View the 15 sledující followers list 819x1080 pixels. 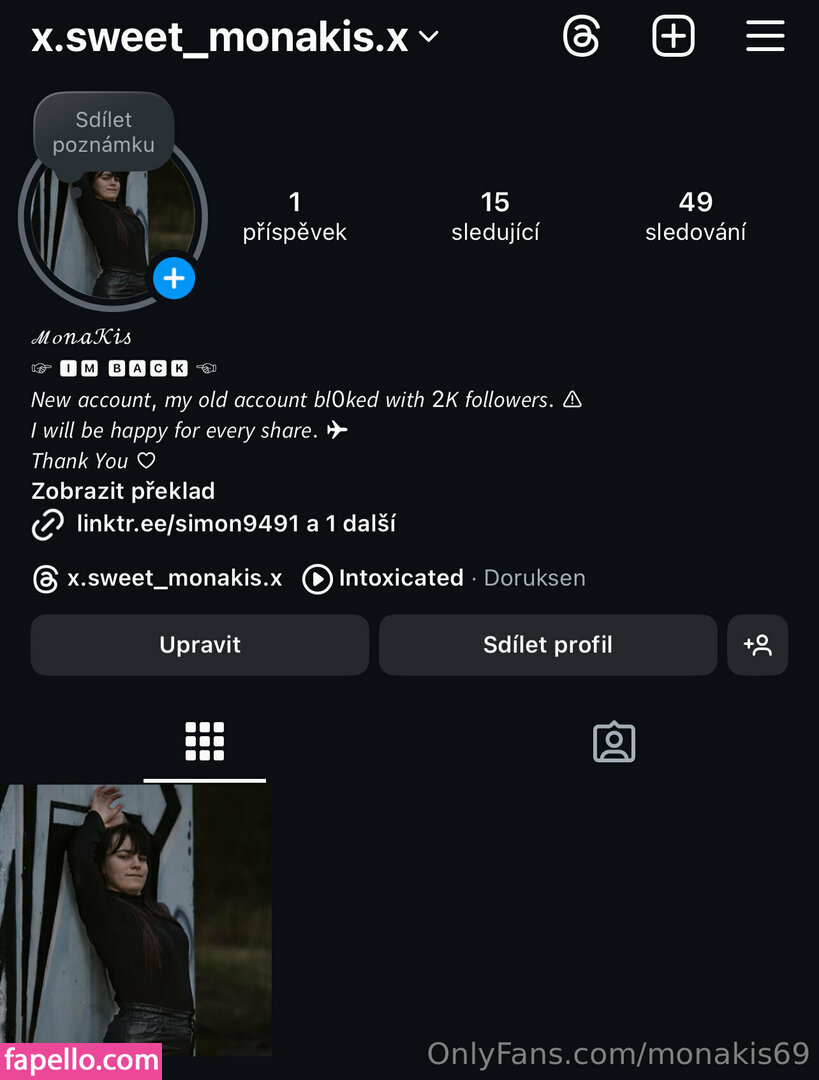pos(495,216)
